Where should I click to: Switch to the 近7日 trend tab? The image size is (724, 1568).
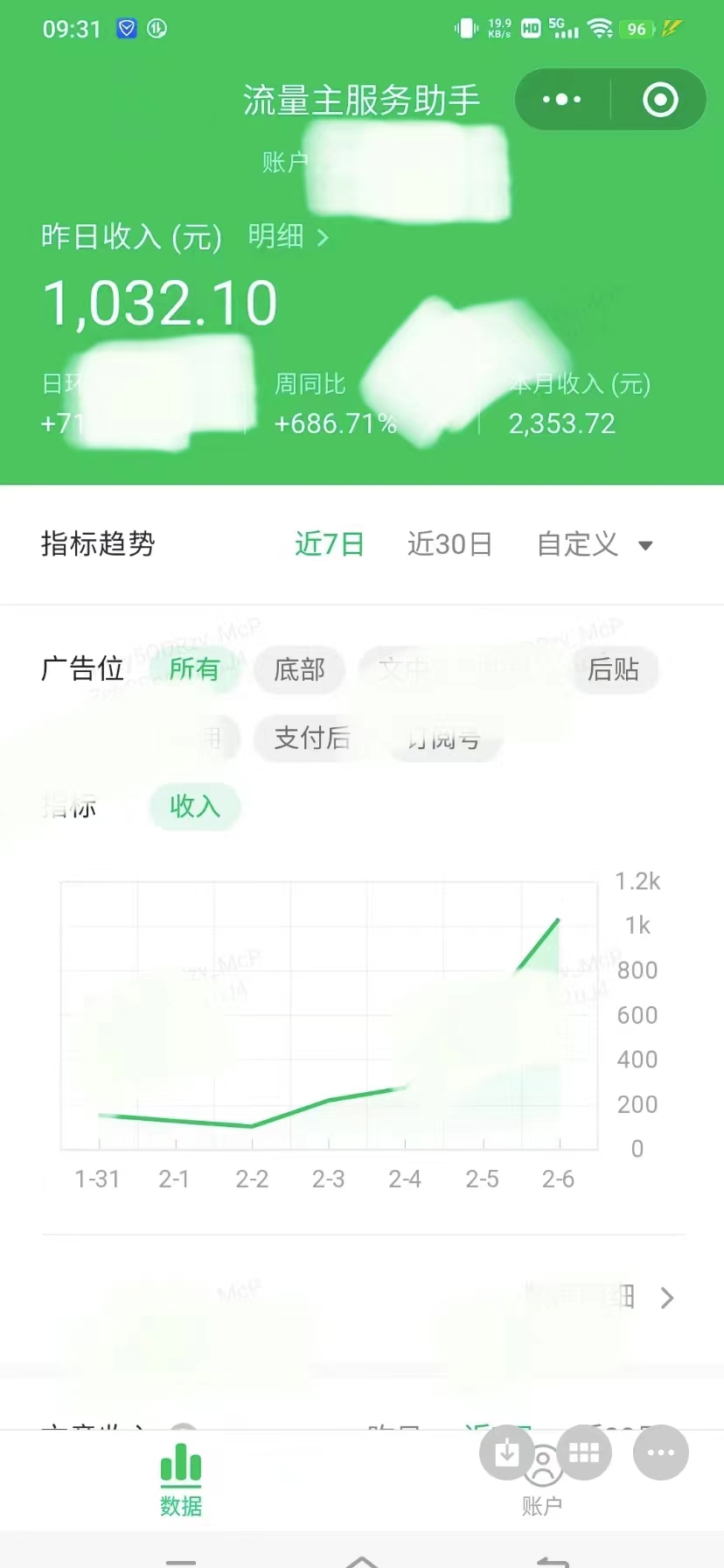330,544
